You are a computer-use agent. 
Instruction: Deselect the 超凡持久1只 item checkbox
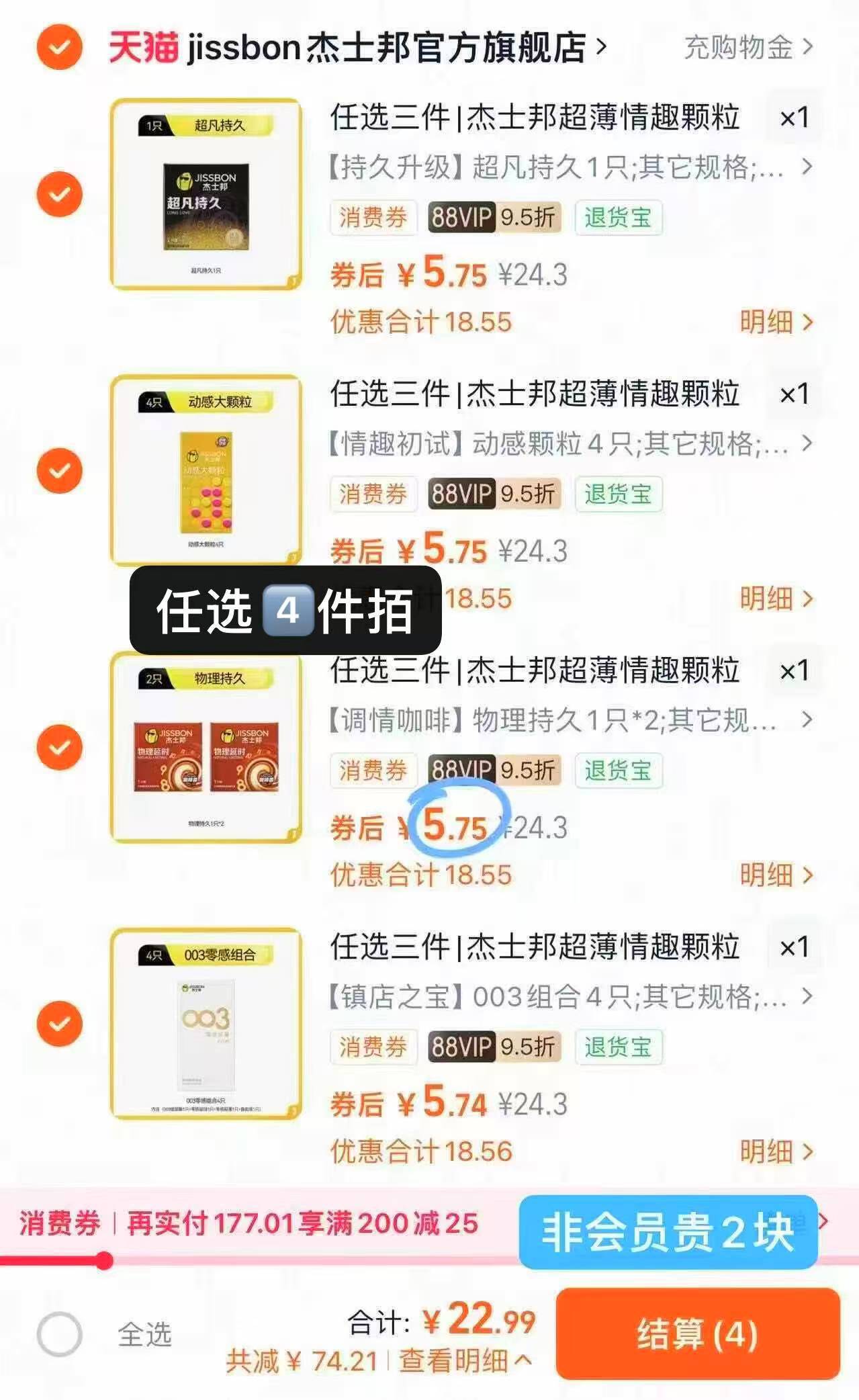coord(59,194)
